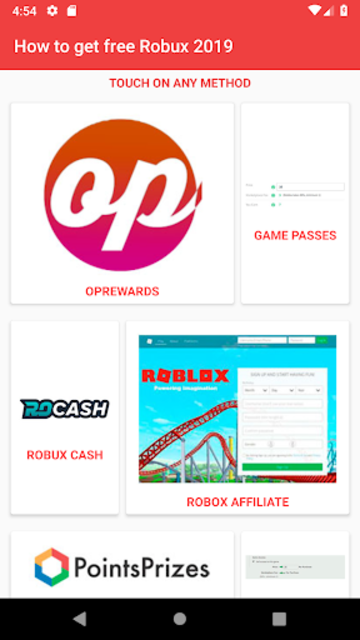Viewport: 360px width, 640px height.
Task: Go back using the system back button
Action: tap(80, 619)
